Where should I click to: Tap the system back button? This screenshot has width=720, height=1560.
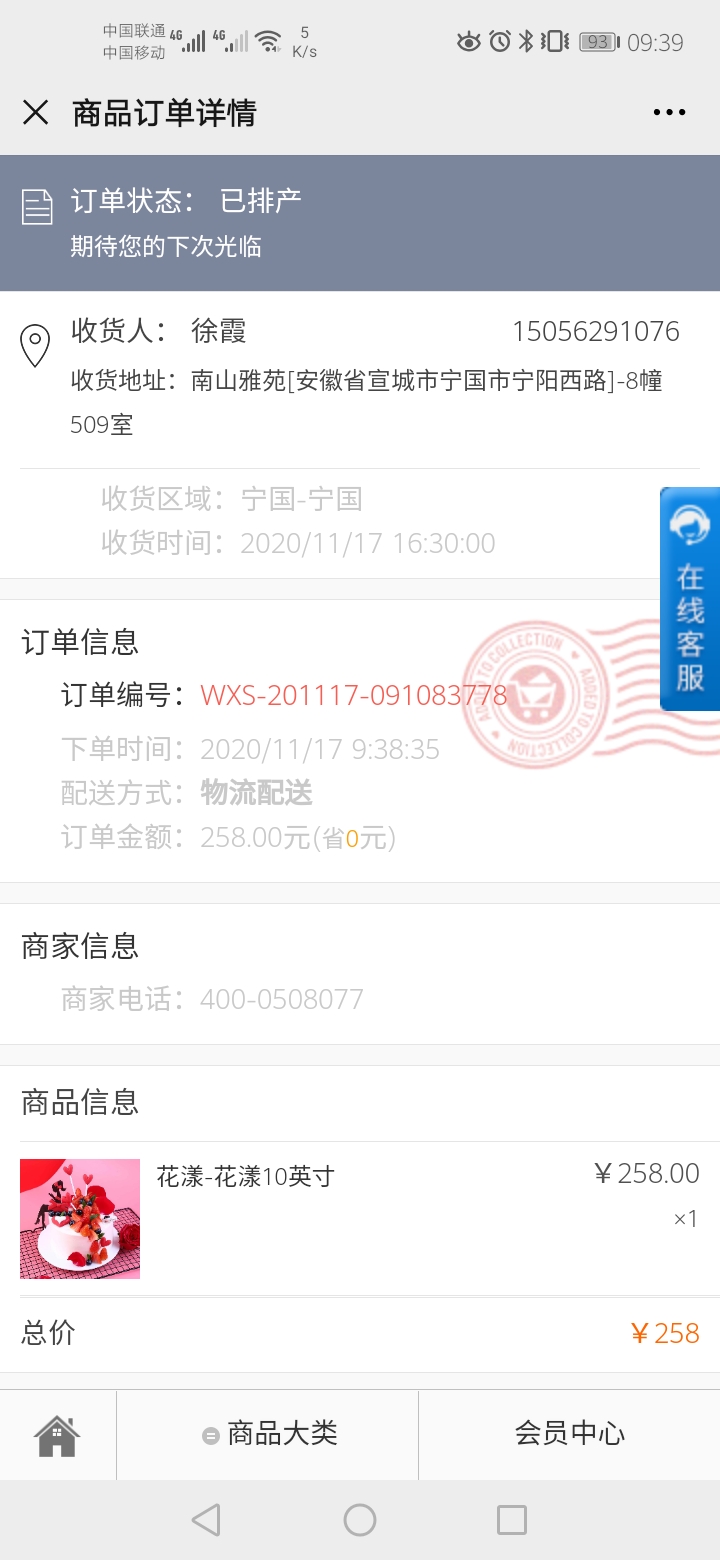point(206,1520)
